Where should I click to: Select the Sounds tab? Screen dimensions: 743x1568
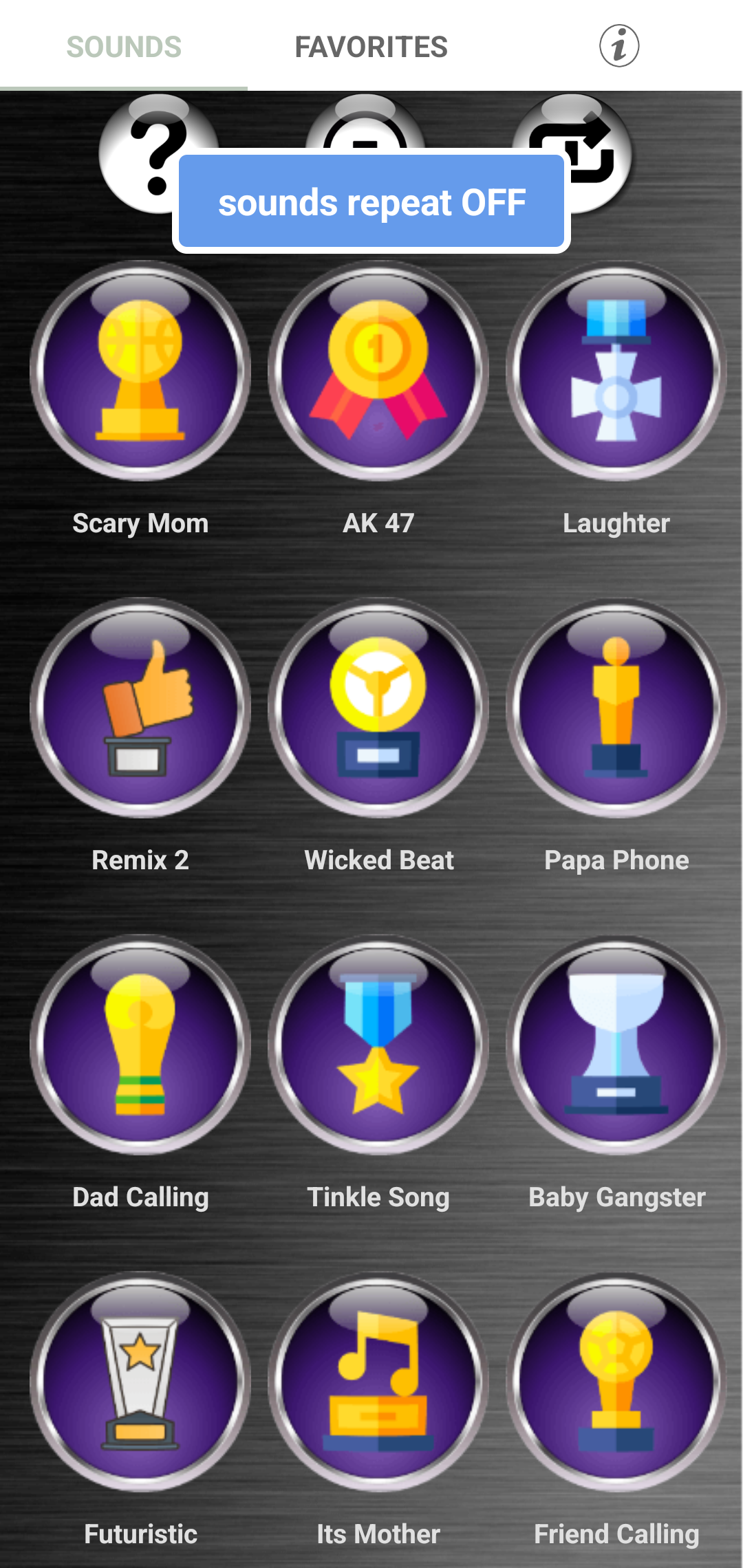click(x=124, y=47)
